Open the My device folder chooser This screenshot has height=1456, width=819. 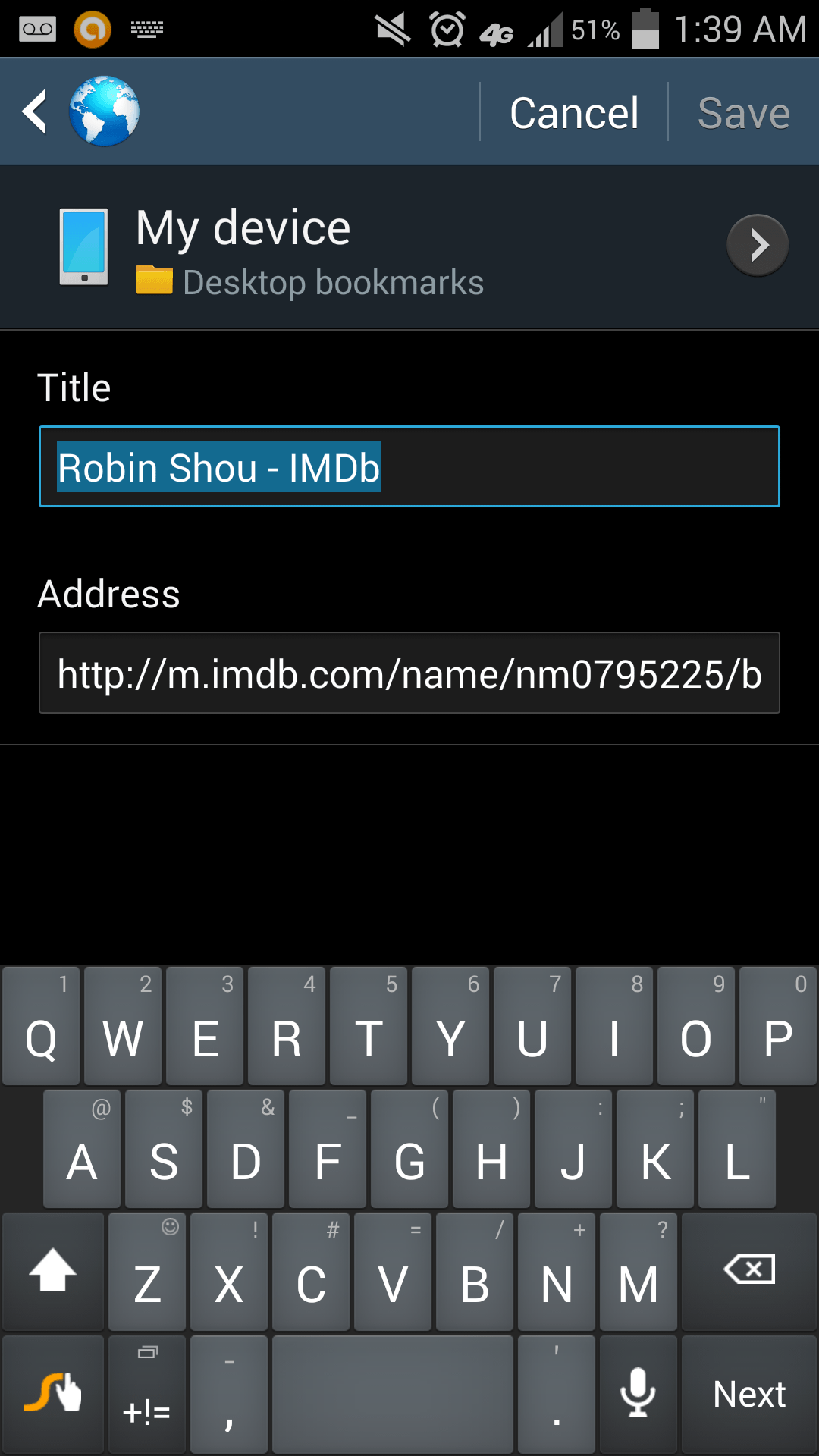758,245
